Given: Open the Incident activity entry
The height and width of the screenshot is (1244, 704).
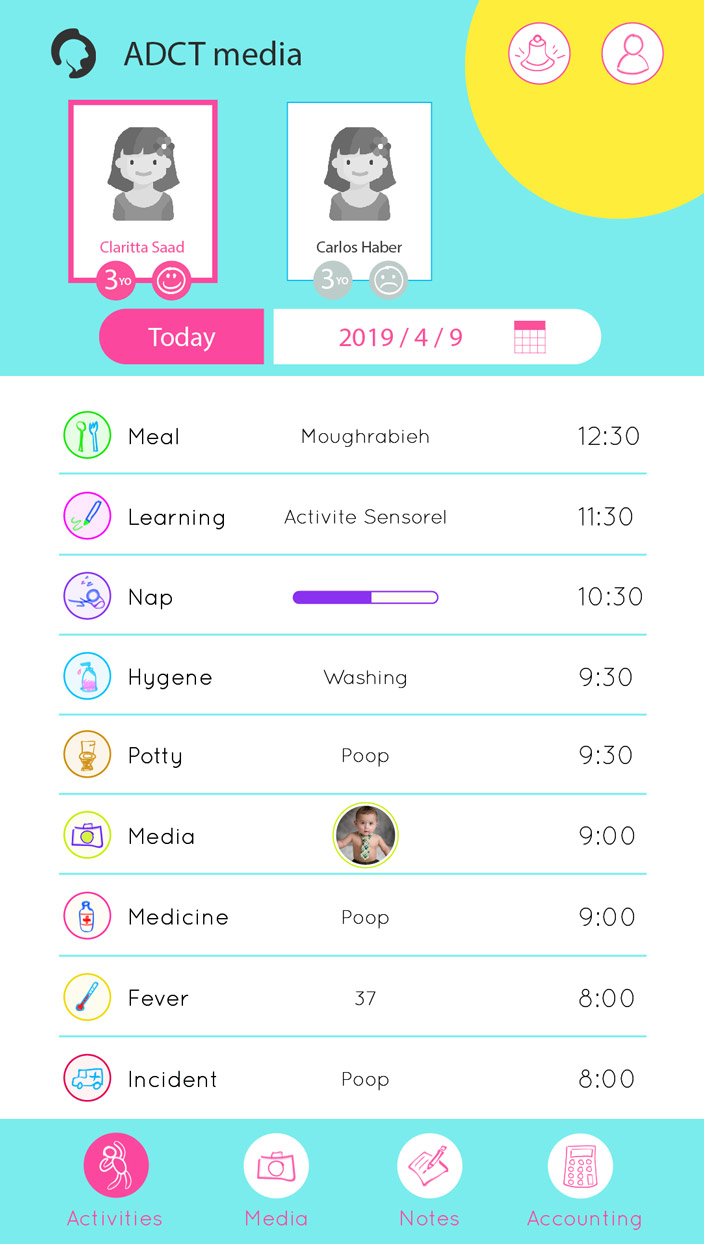Looking at the screenshot, I should click(352, 1079).
